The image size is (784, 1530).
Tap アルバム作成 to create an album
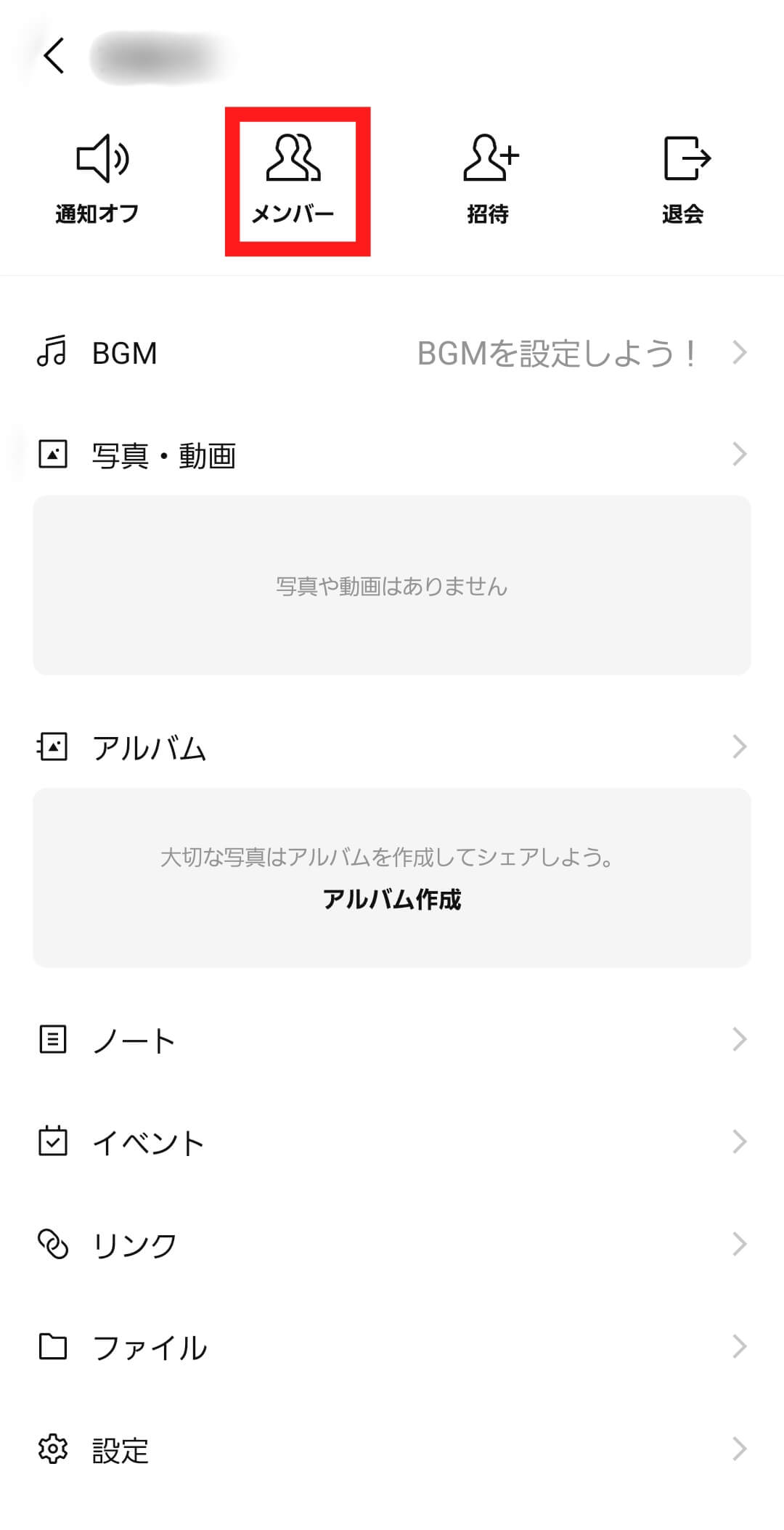coord(392,900)
